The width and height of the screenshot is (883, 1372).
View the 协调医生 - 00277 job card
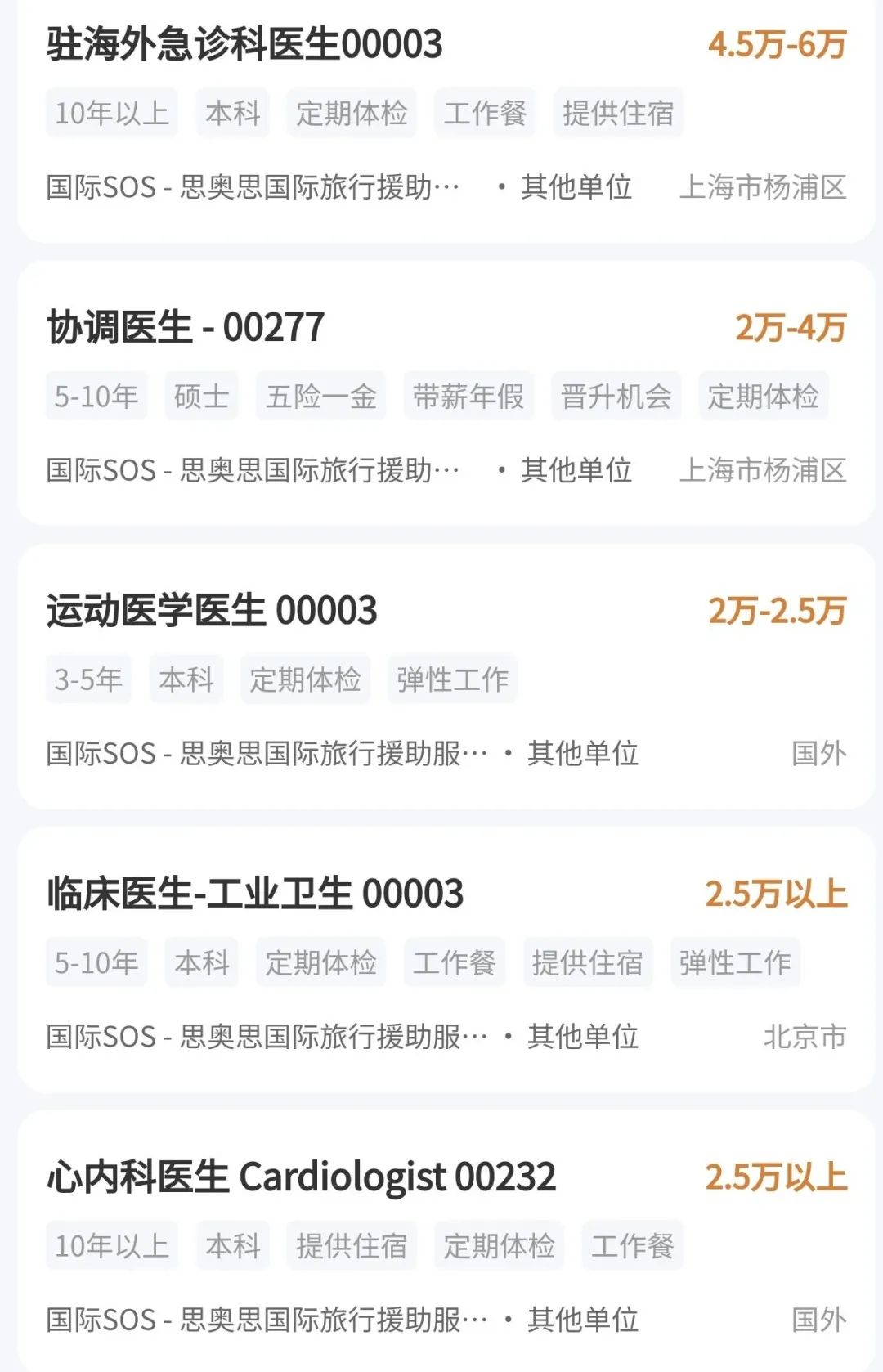(186, 328)
